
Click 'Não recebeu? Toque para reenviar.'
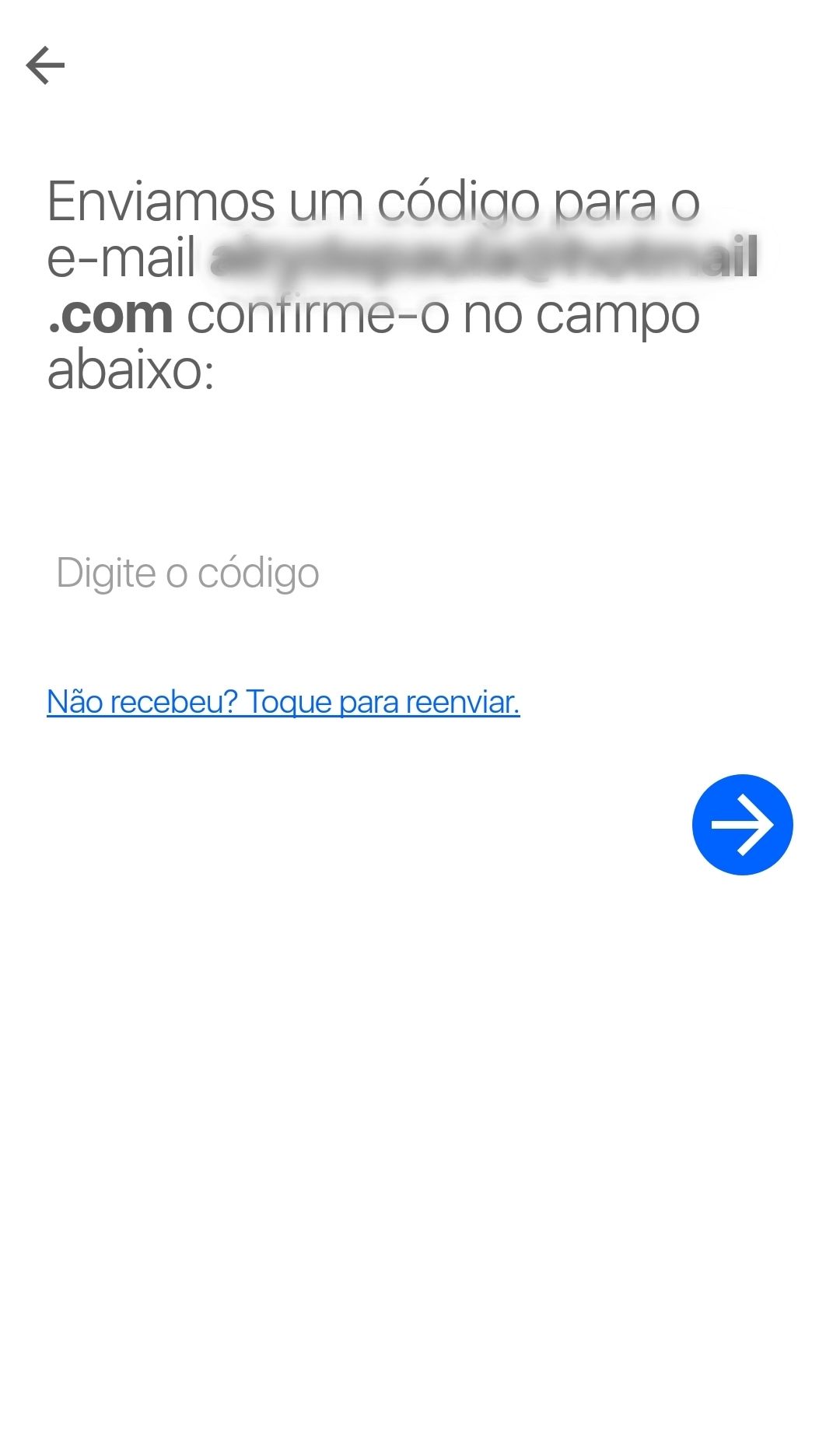[284, 701]
